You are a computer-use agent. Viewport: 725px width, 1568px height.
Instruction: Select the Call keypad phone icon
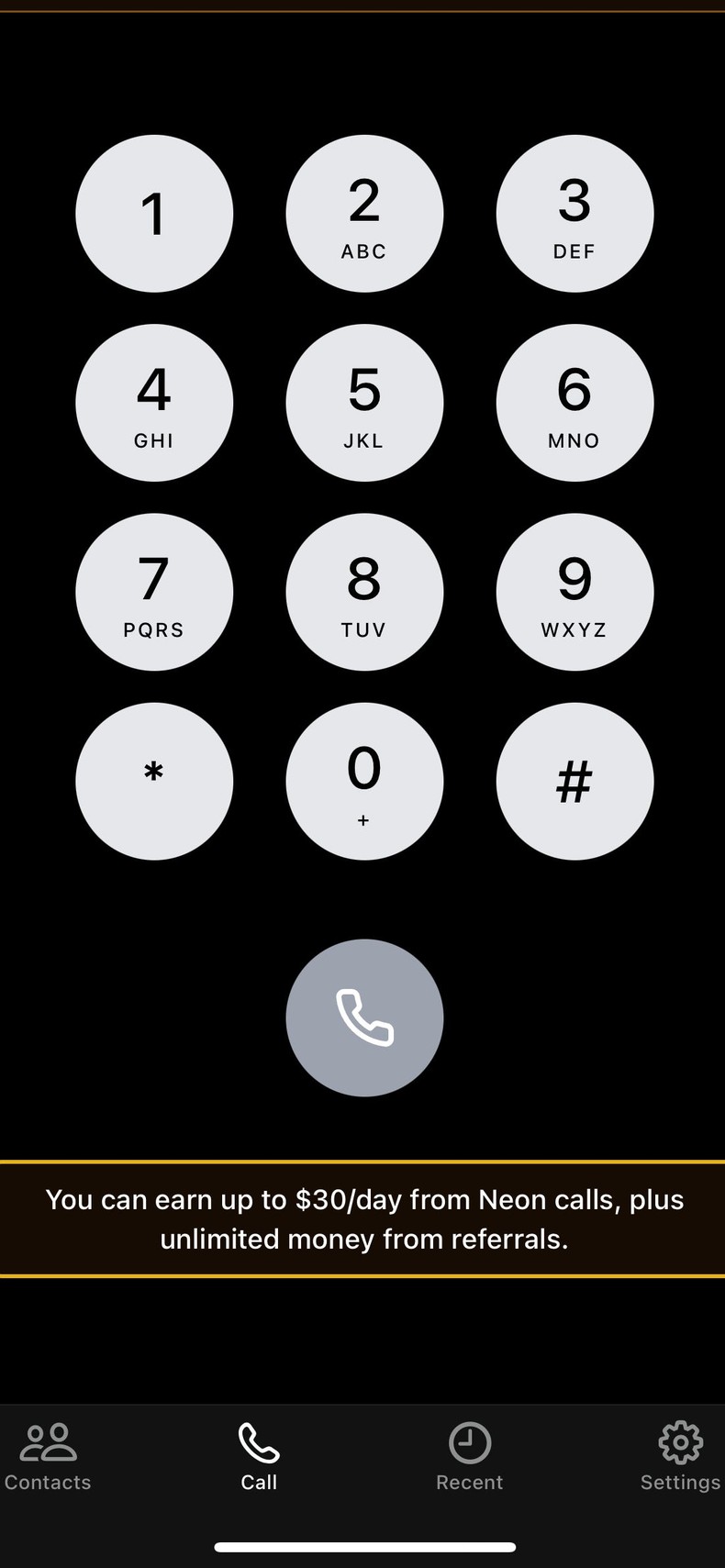tap(258, 1440)
